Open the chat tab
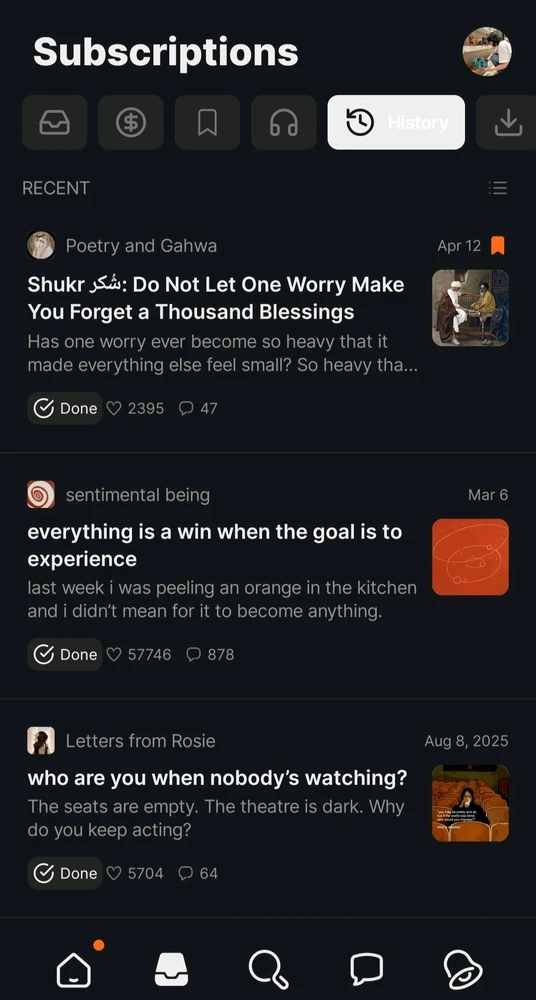This screenshot has width=536, height=1000. coord(366,970)
